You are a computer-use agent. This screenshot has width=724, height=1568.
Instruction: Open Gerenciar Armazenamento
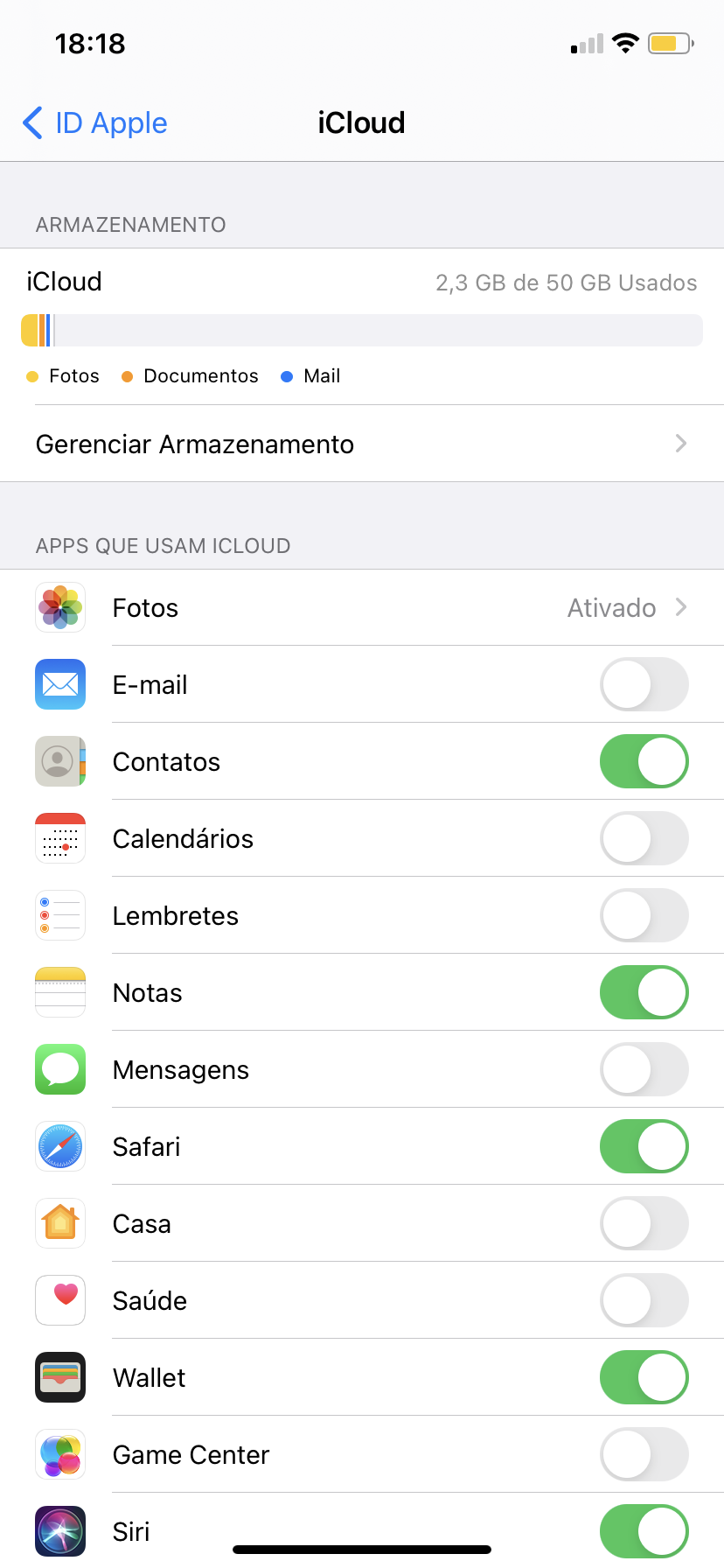pos(362,444)
